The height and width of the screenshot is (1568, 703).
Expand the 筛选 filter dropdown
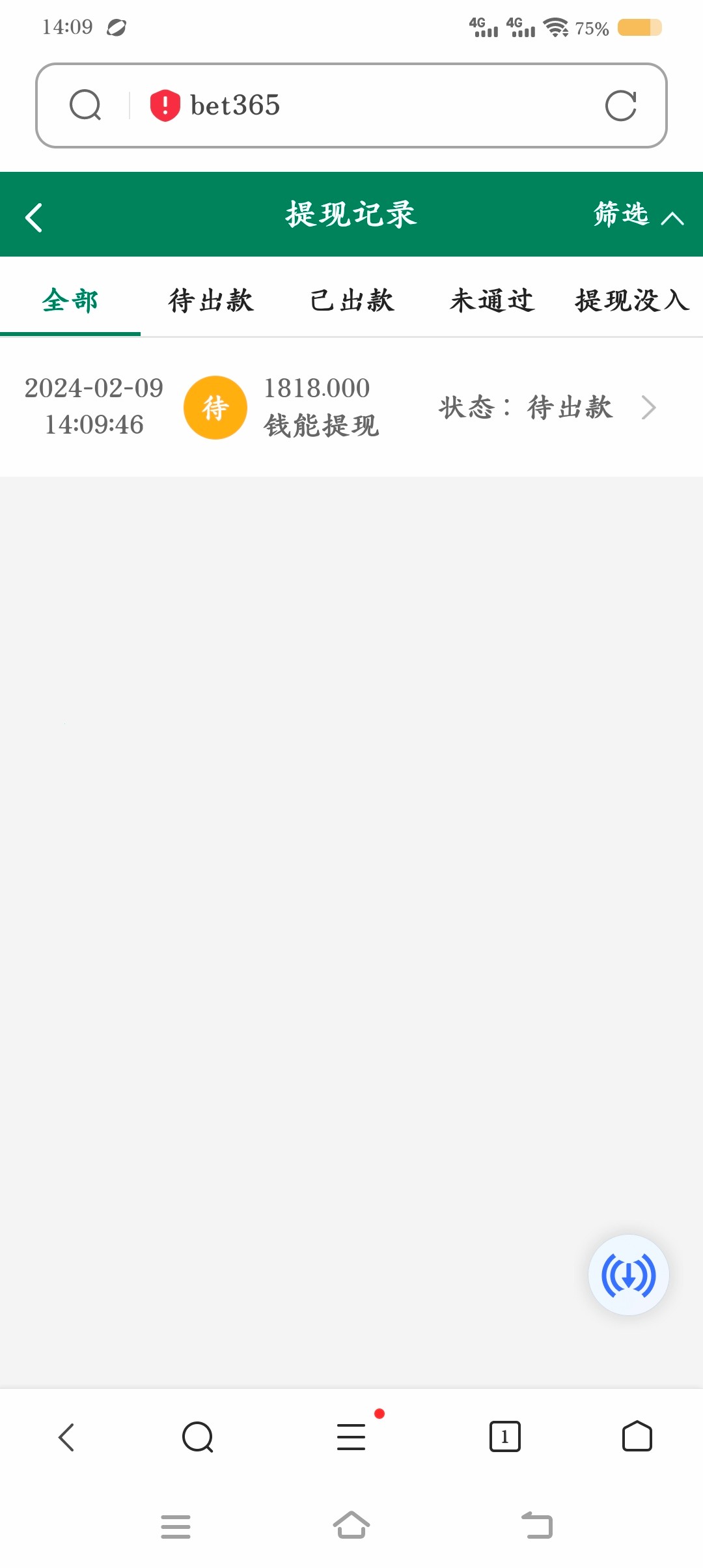point(638,215)
